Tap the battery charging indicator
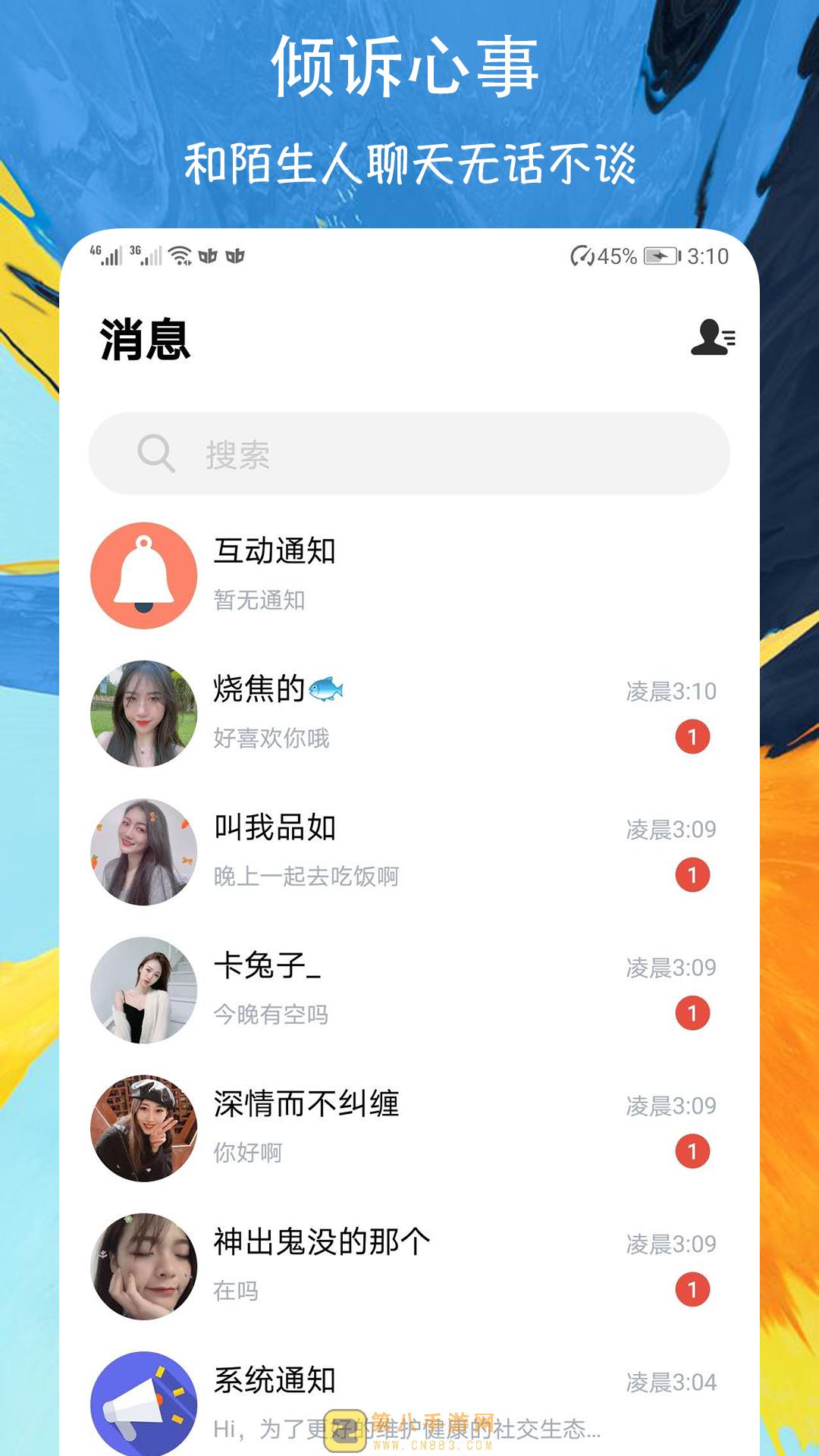This screenshot has height=1456, width=819. tap(660, 256)
